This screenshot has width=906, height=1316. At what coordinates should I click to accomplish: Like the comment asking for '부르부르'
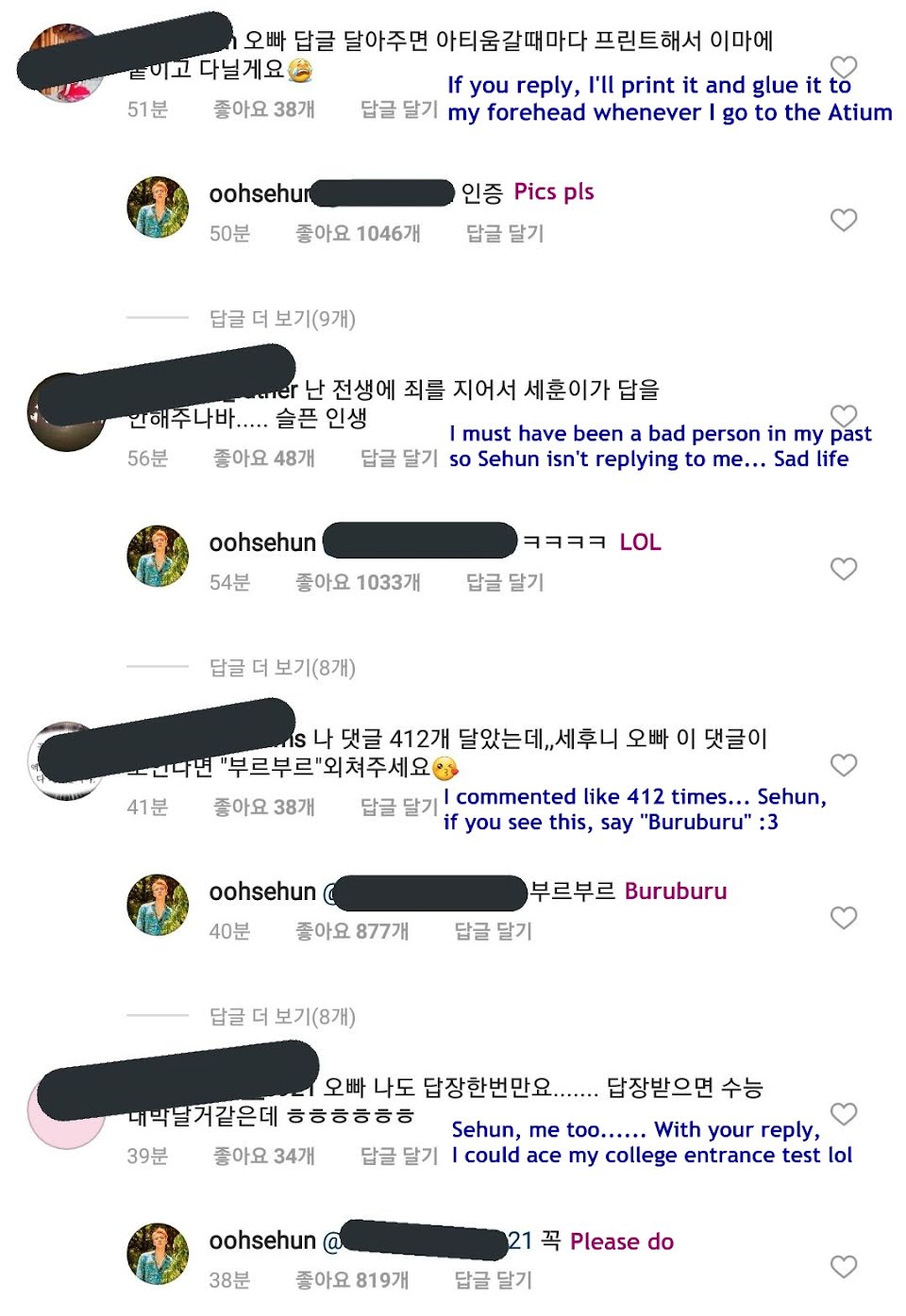point(843,765)
